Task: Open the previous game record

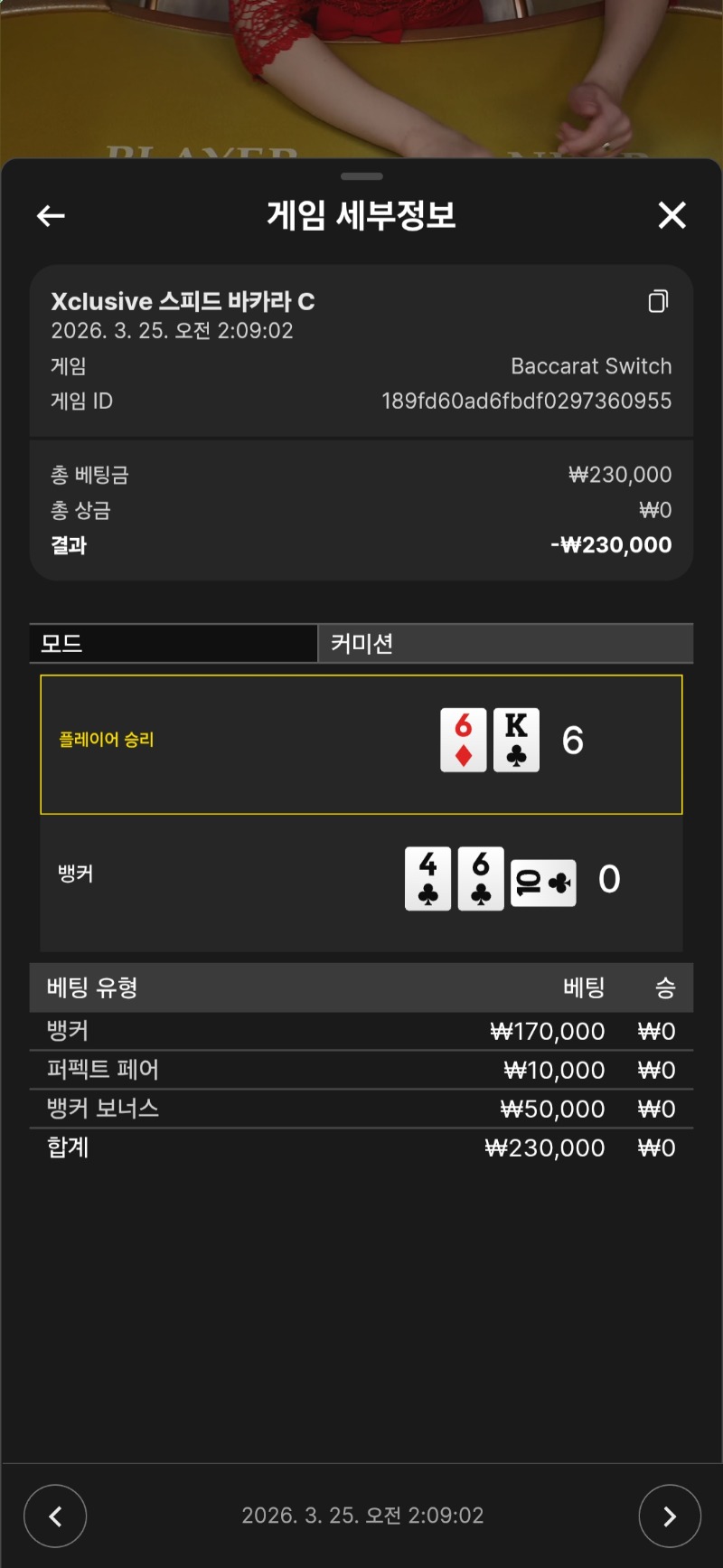Action: [55, 1516]
